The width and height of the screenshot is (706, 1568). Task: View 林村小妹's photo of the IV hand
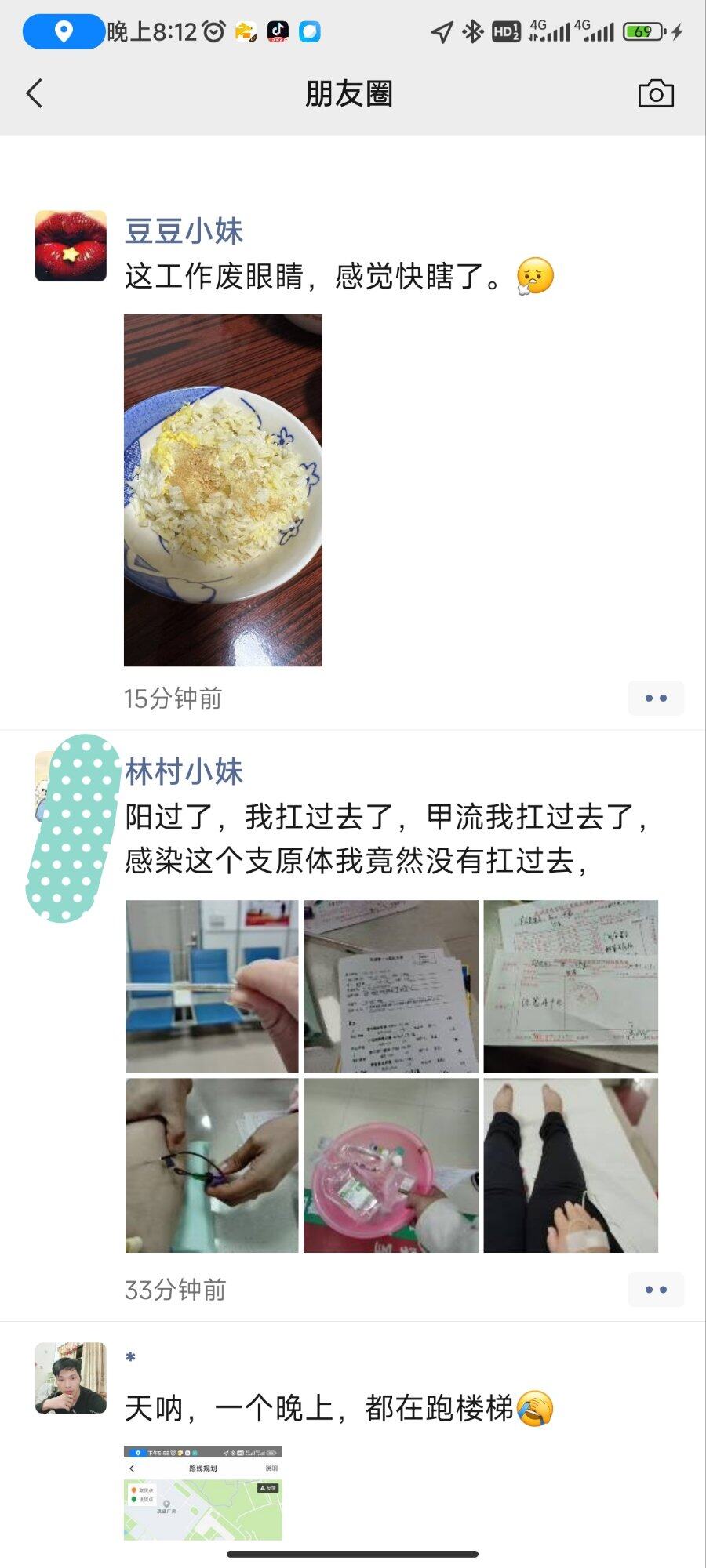[570, 1165]
